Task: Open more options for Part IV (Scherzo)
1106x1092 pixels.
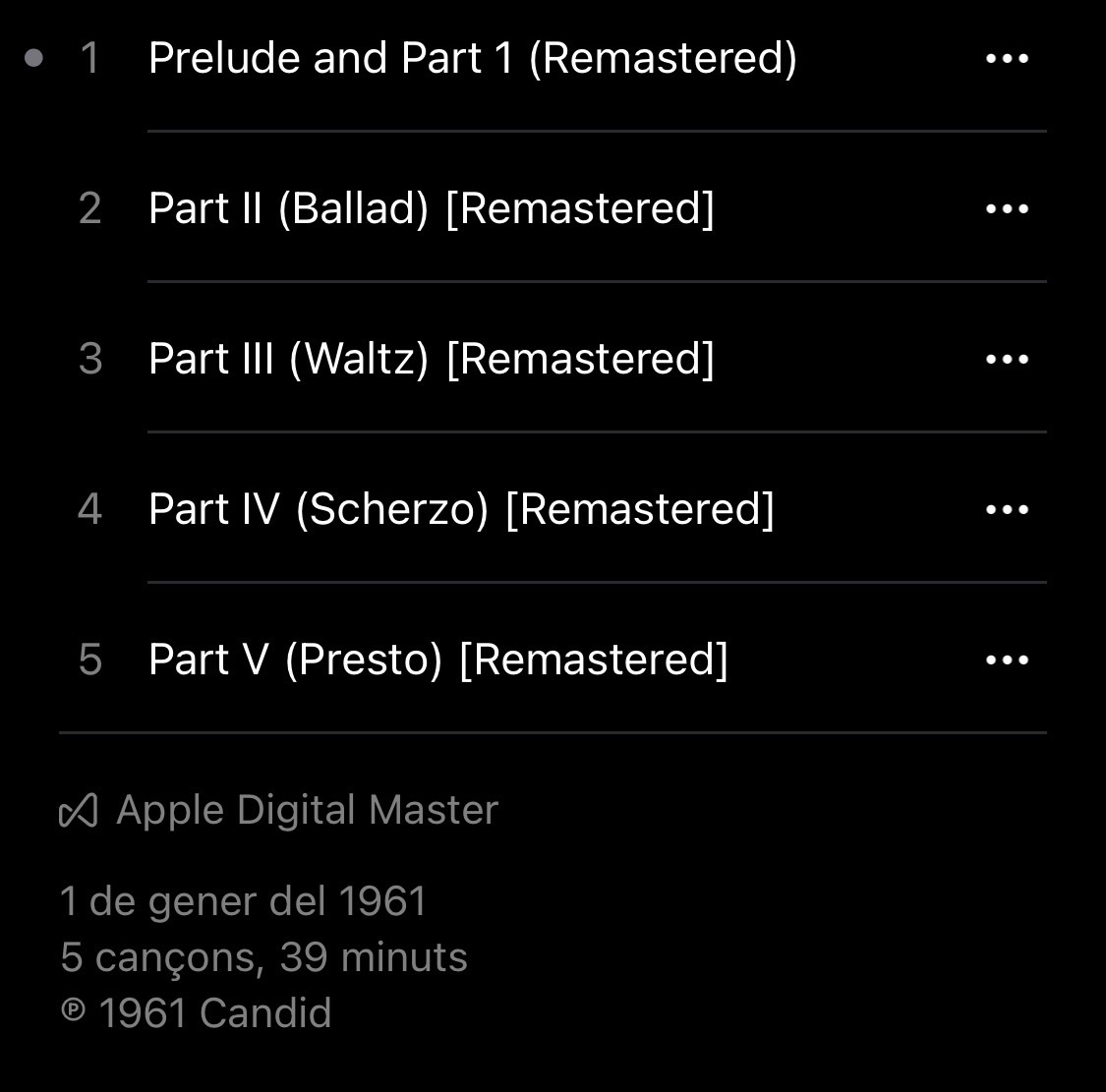Action: point(1007,510)
